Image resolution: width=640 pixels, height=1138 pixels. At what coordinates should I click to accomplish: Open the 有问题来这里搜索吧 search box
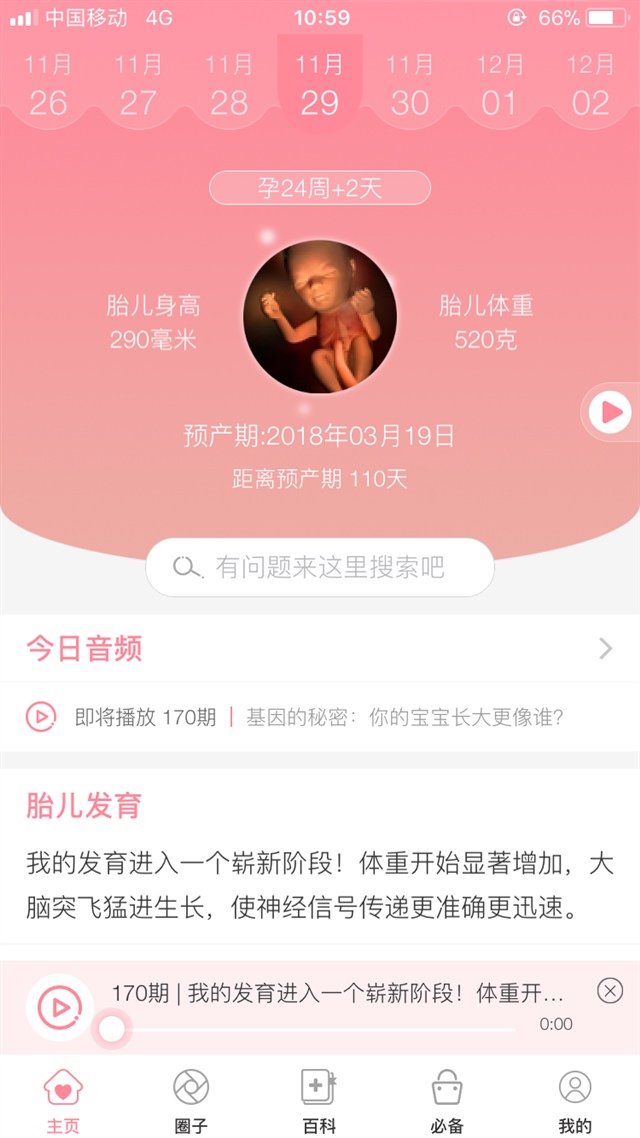[x=320, y=568]
